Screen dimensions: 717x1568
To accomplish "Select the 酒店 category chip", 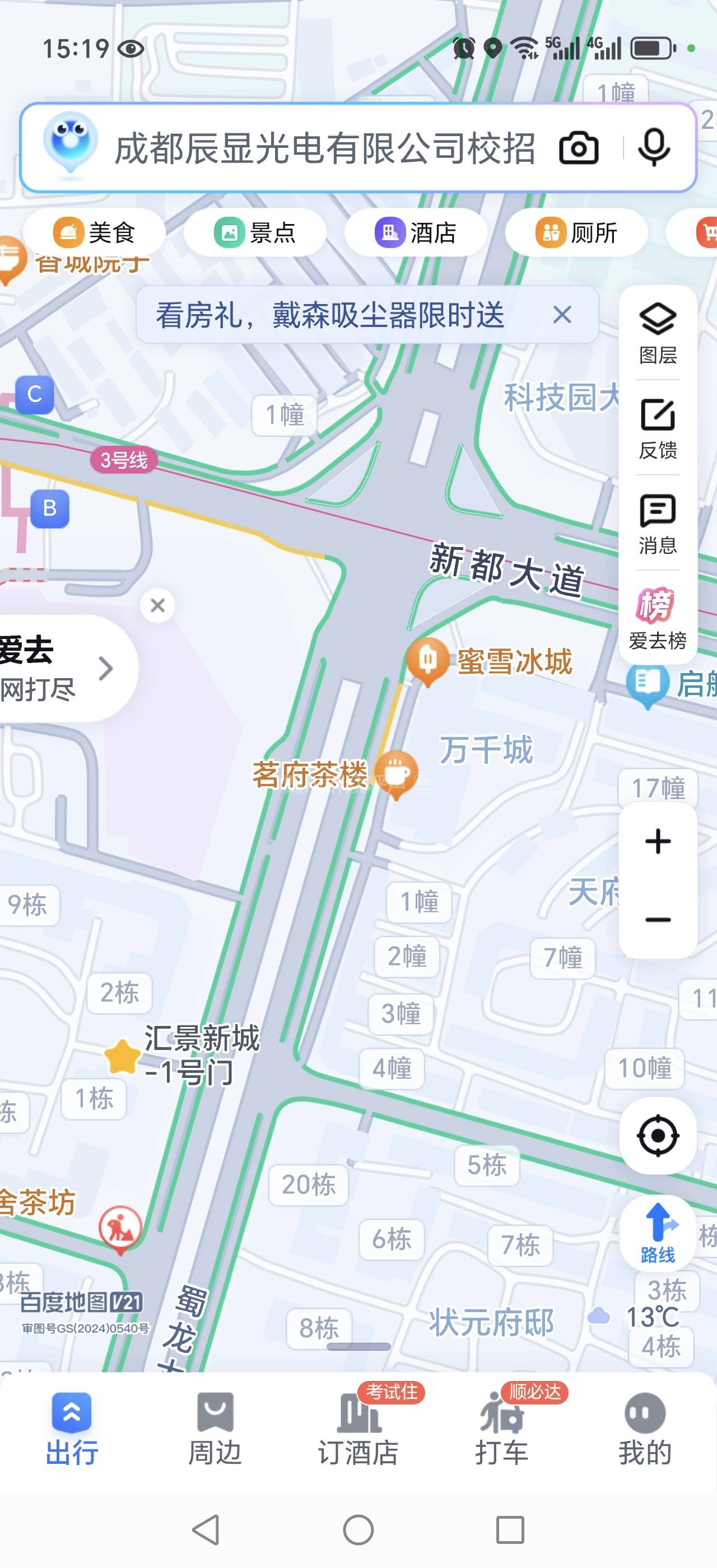I will [416, 232].
